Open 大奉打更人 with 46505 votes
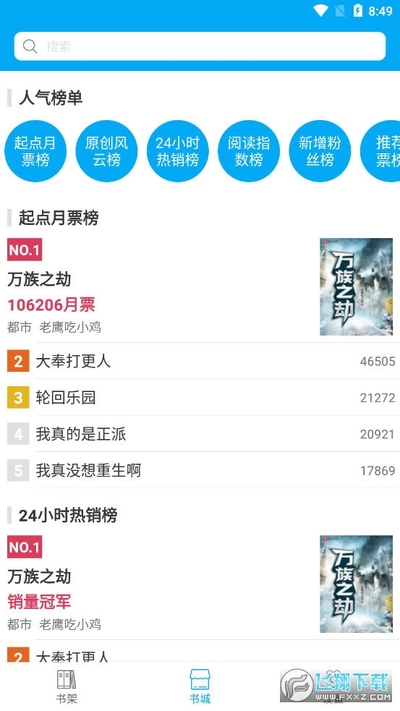The width and height of the screenshot is (400, 711). [x=200, y=361]
